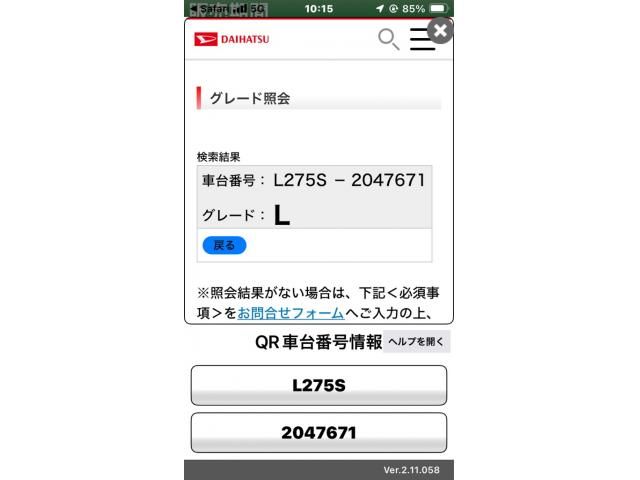This screenshot has height=480, width=640.
Task: Select the L275S model button
Action: pyautogui.click(x=318, y=385)
